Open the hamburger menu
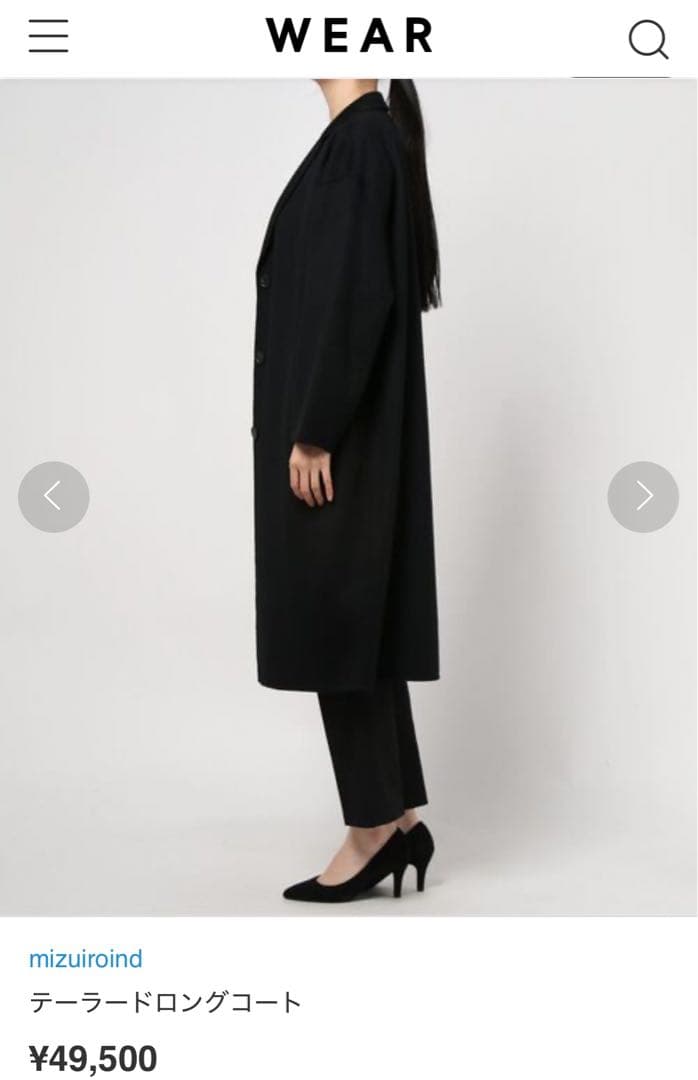This screenshot has height=1080, width=698. (48, 37)
